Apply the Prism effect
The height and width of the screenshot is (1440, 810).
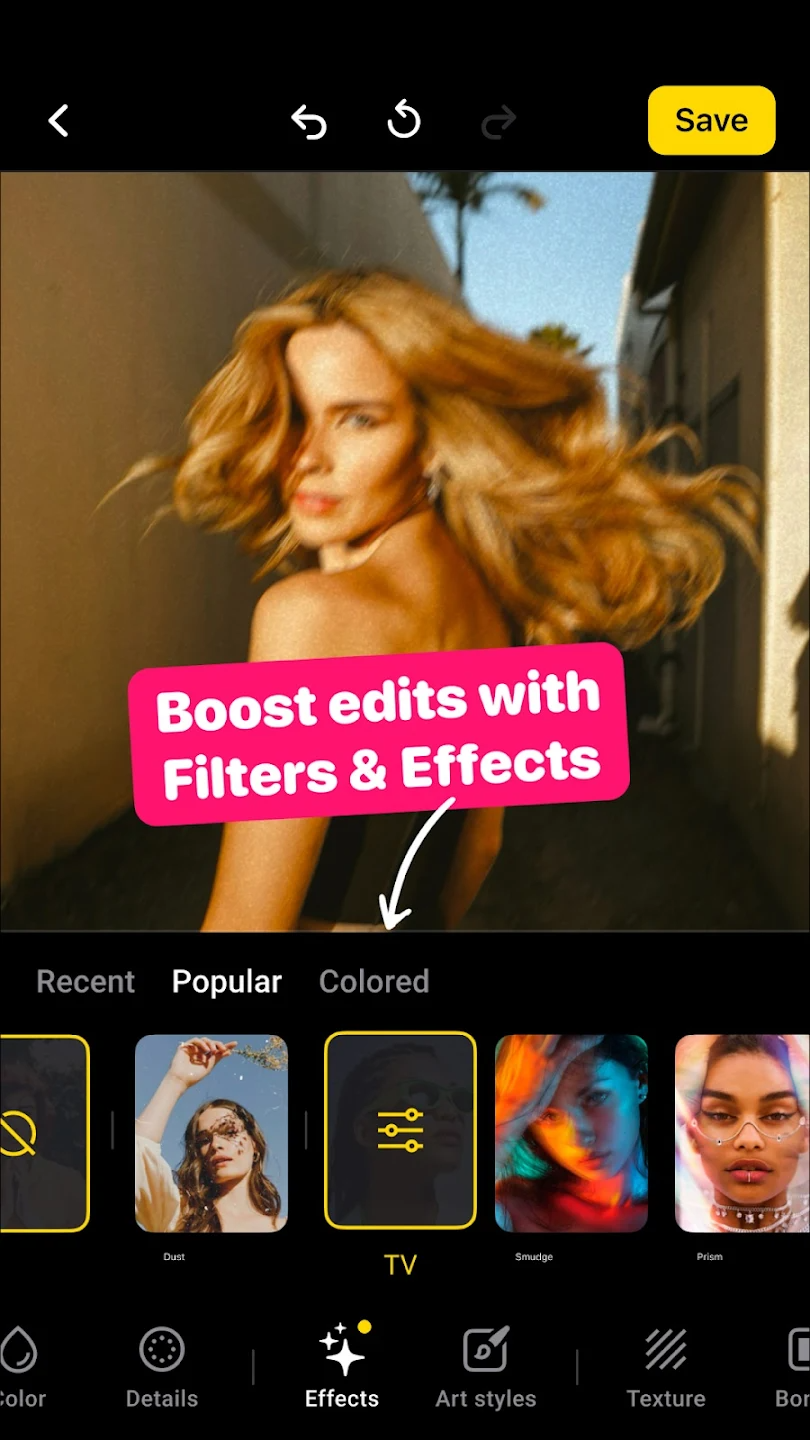click(x=740, y=1133)
